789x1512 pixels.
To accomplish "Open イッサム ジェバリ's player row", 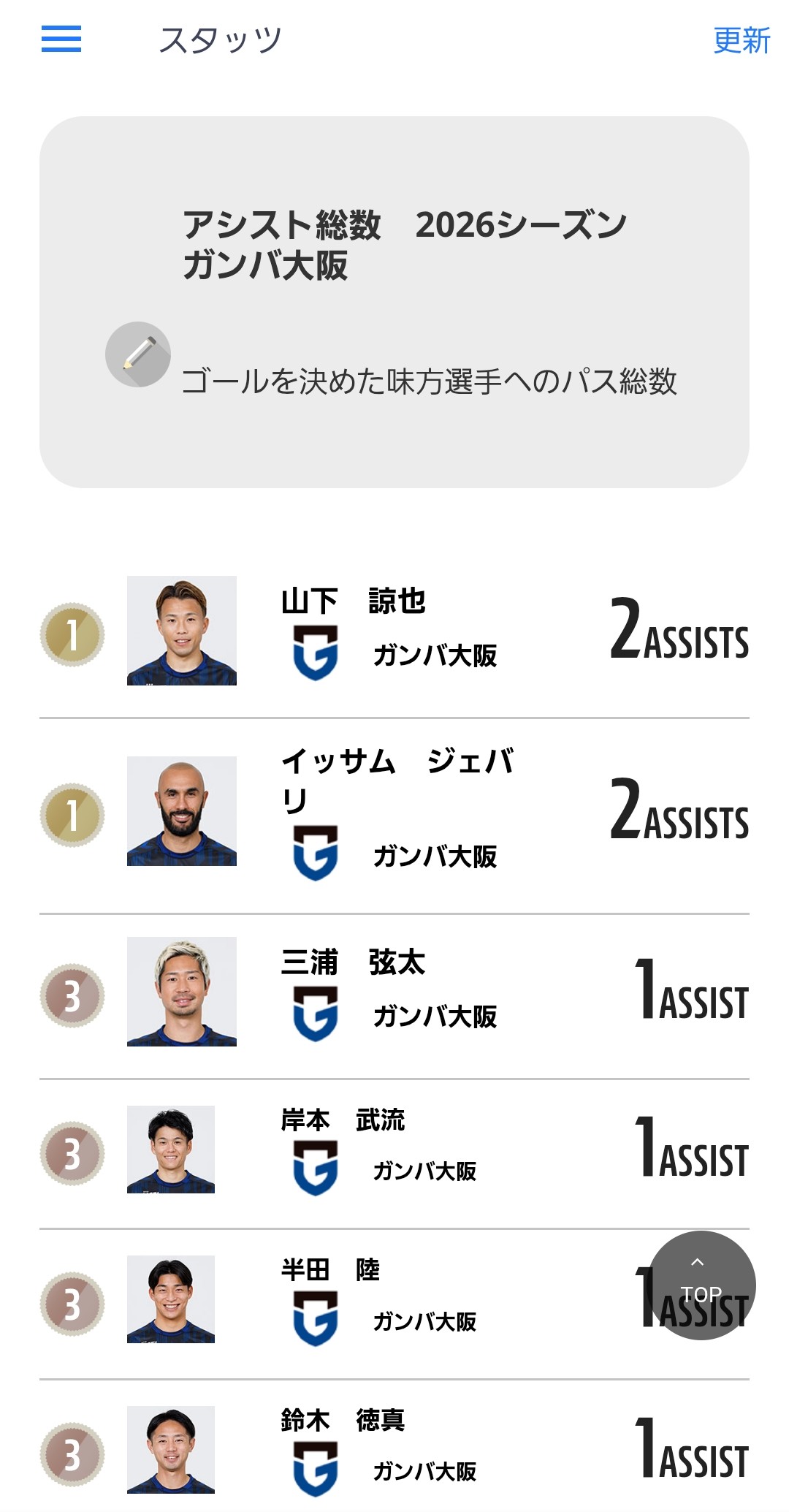I will [x=394, y=816].
